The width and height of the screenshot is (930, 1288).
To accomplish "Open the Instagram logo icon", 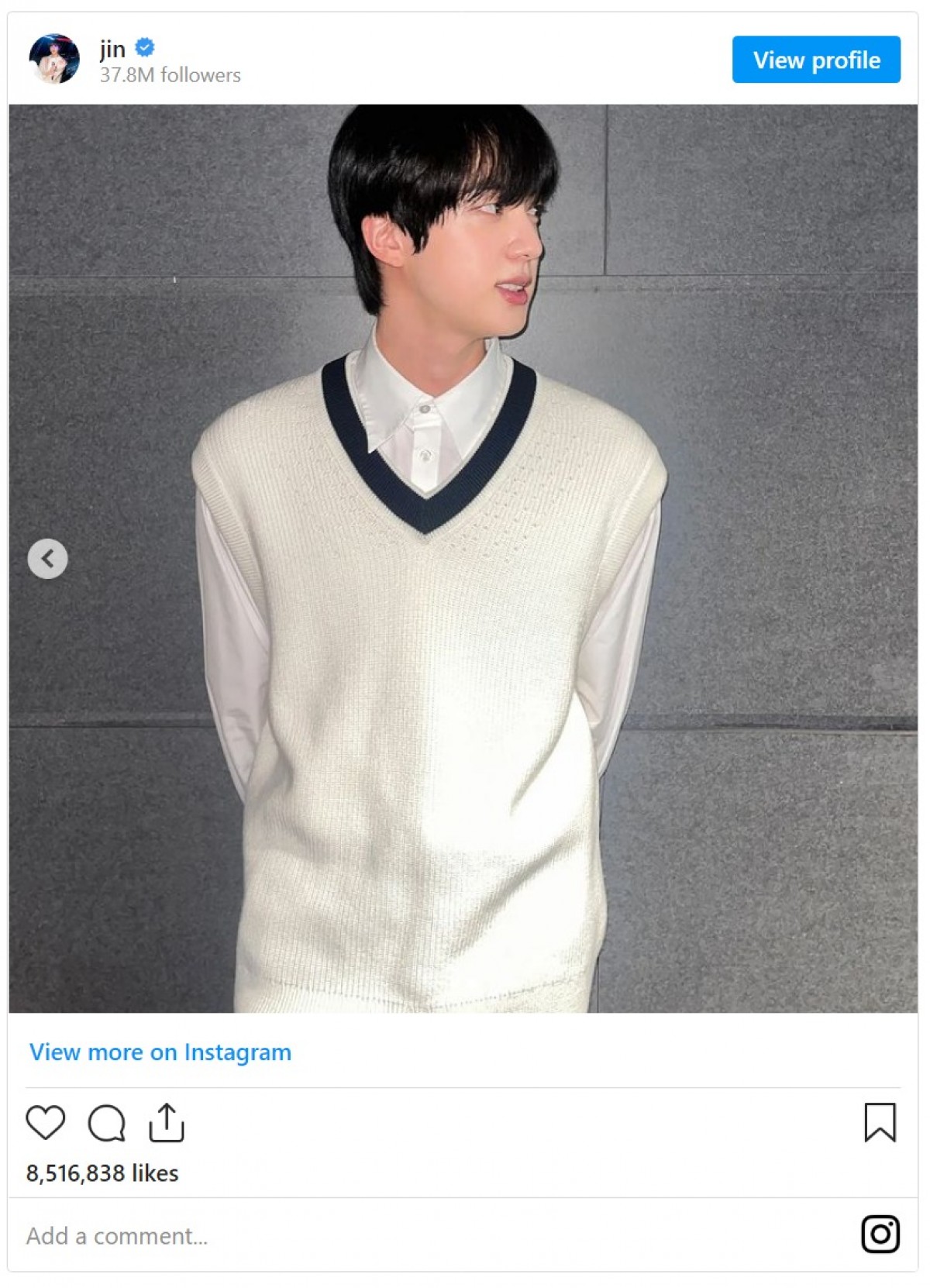I will pos(880,1234).
